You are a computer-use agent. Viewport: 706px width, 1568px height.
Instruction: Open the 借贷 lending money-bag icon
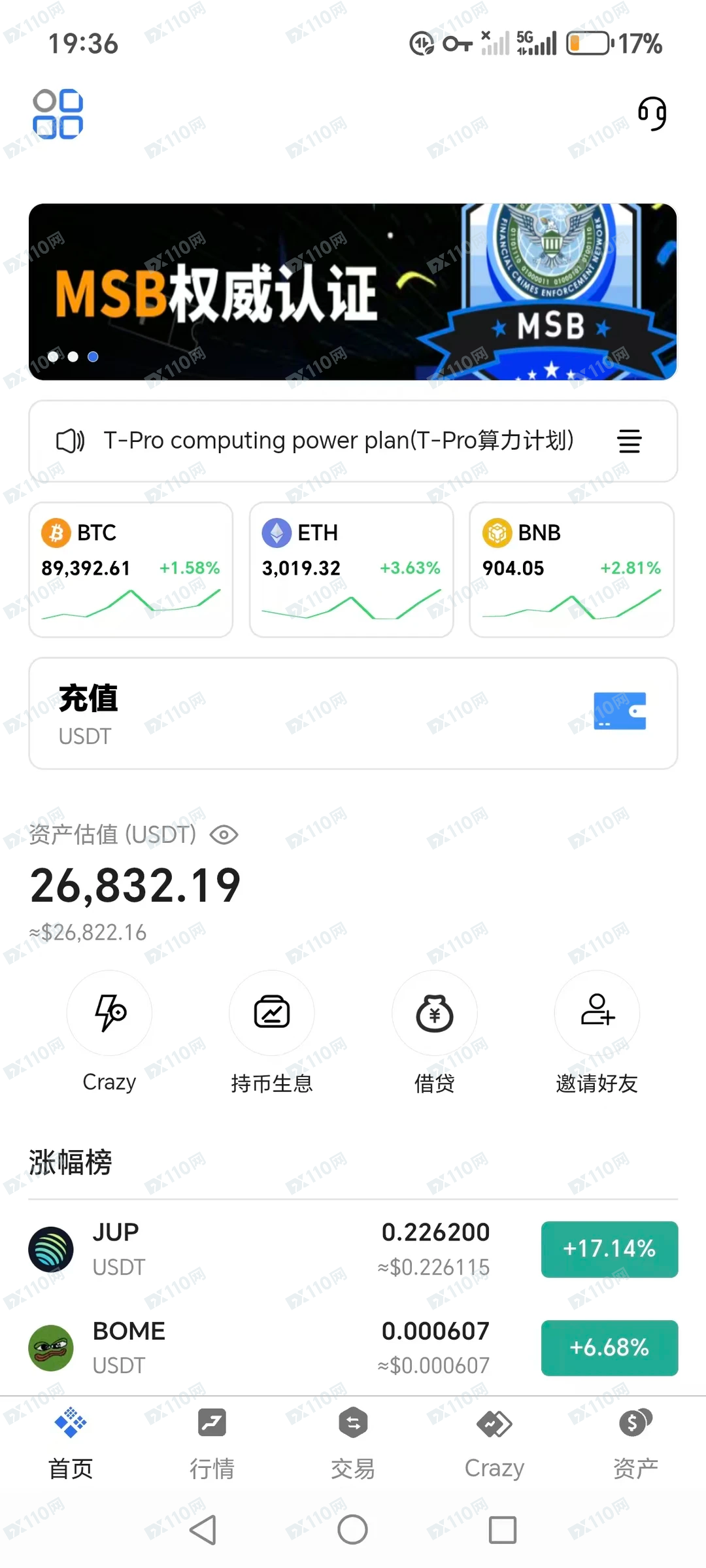click(x=433, y=1013)
